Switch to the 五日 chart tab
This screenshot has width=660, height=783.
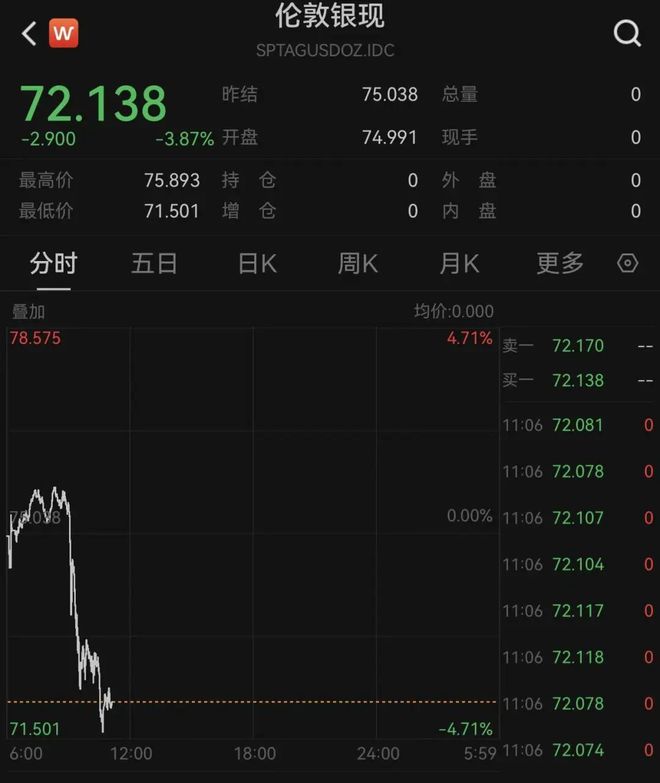tap(154, 264)
